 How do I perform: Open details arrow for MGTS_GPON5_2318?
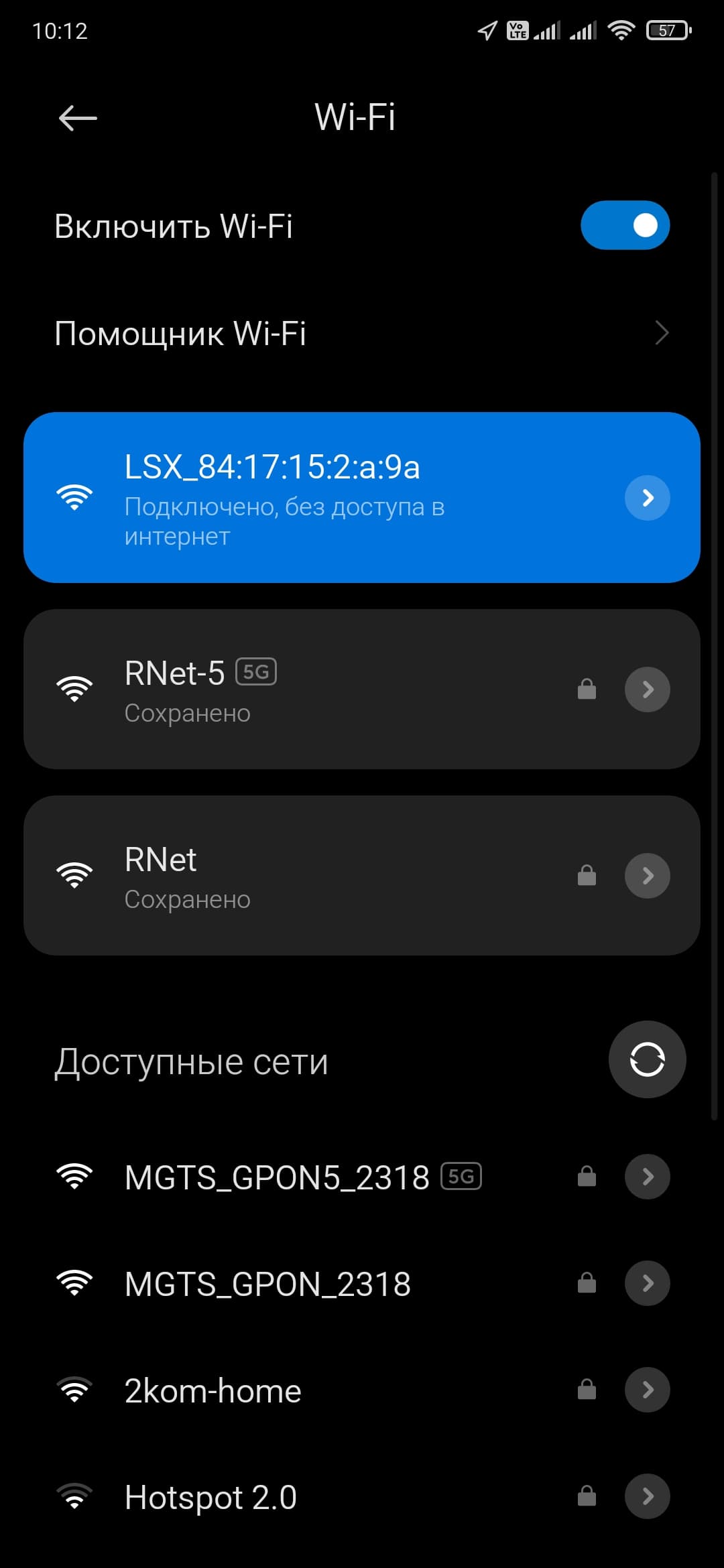pos(647,1177)
